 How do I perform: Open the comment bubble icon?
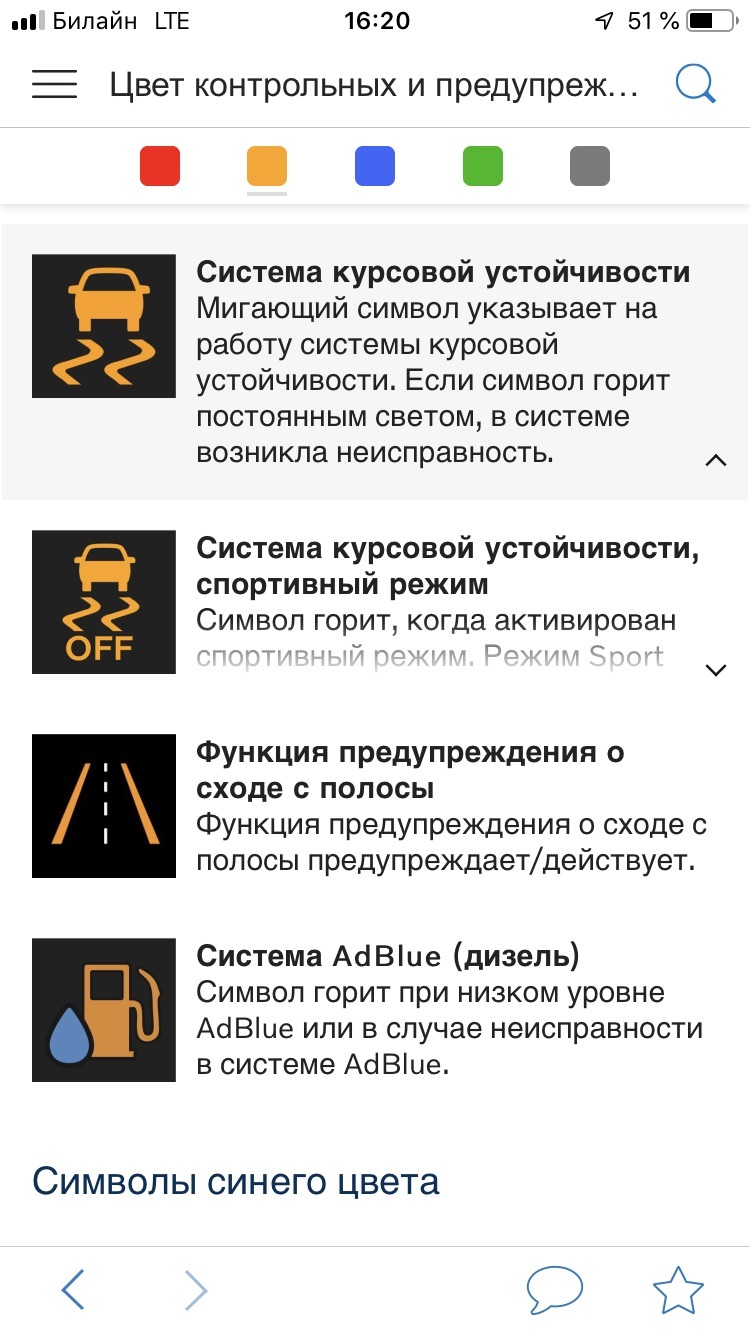pyautogui.click(x=555, y=1290)
